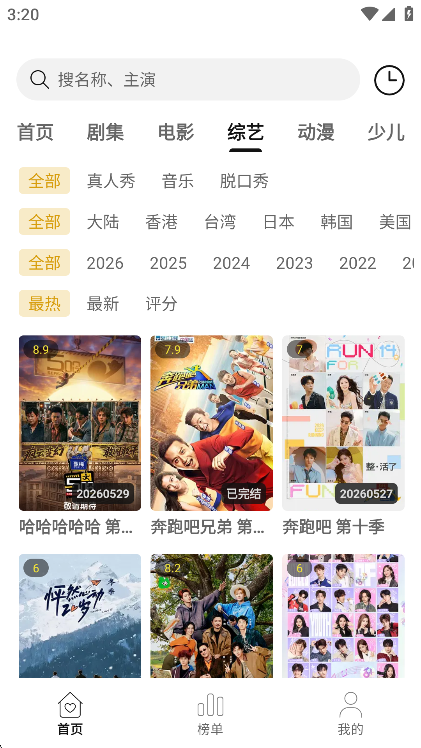Choose year 2025 filter

(168, 263)
